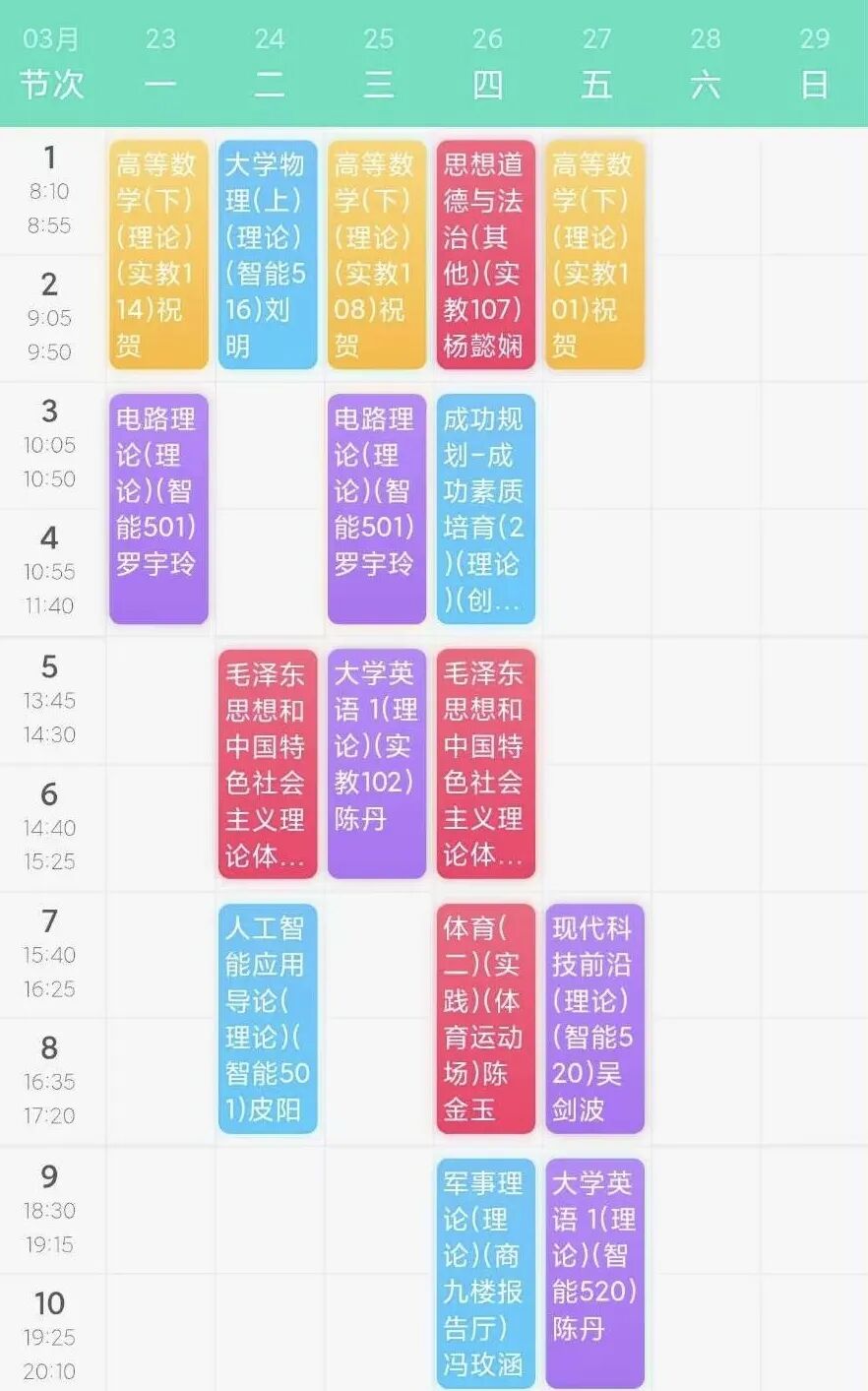View the 现代科技前沿 course card
This screenshot has width=868, height=1391.
coord(594,1018)
